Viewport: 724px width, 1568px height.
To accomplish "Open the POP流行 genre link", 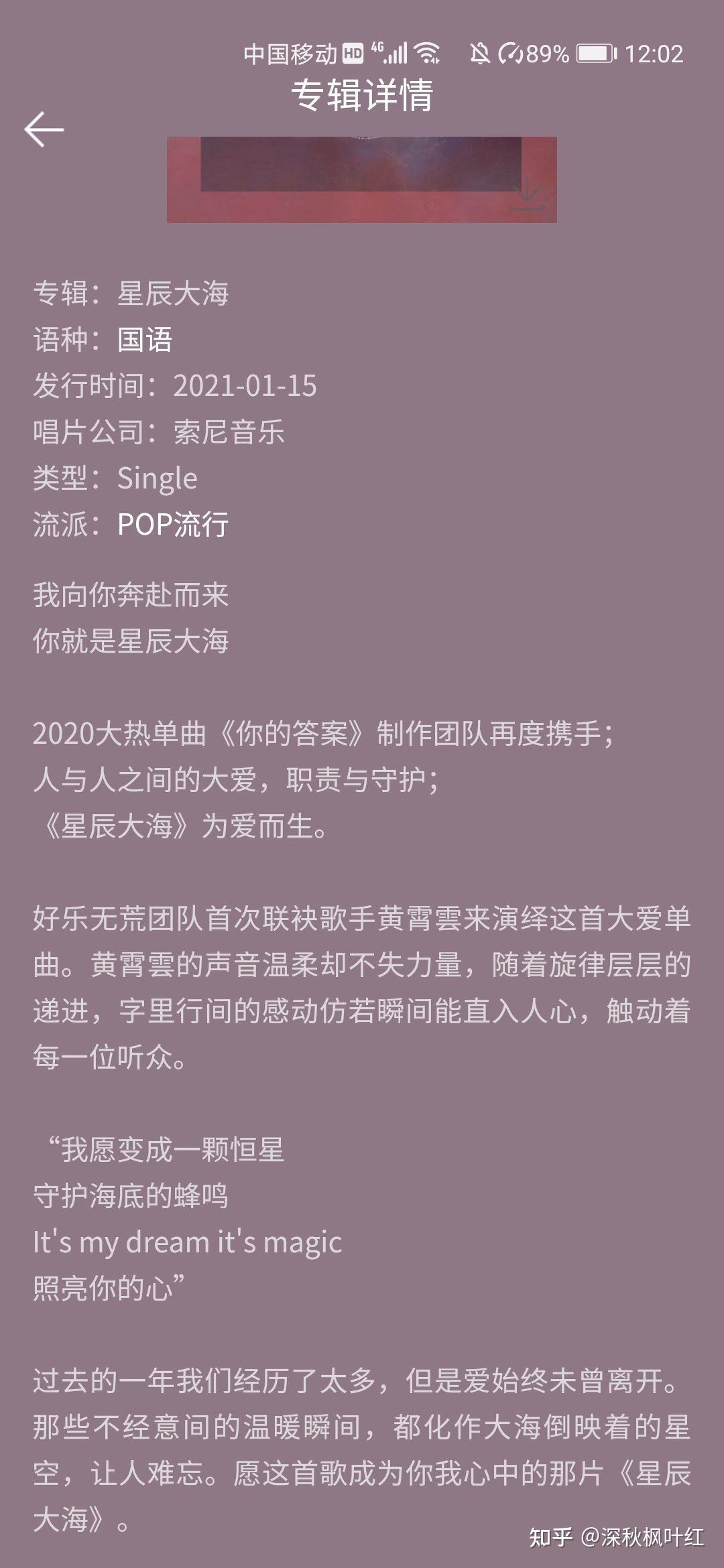I will (x=173, y=525).
